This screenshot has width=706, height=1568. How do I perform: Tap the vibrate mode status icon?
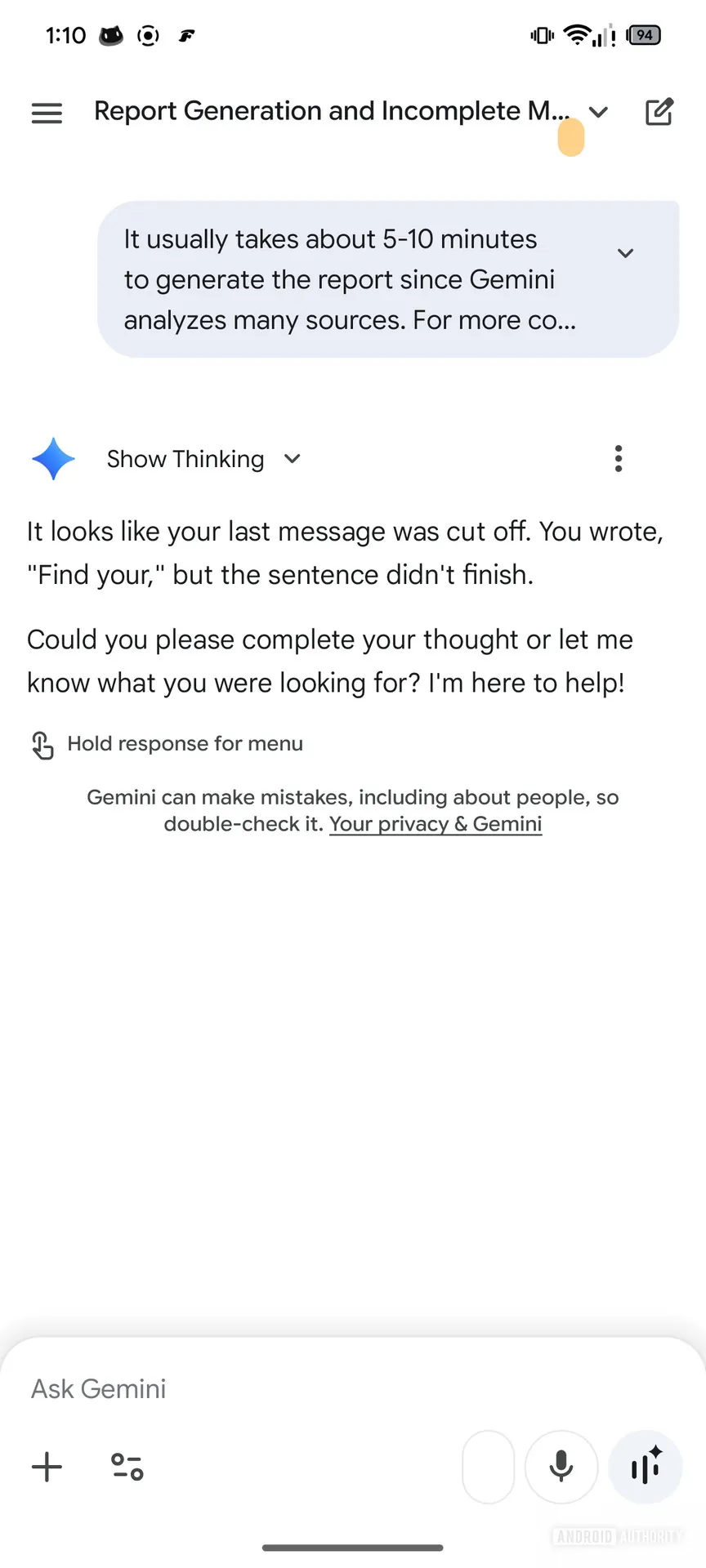pos(540,34)
